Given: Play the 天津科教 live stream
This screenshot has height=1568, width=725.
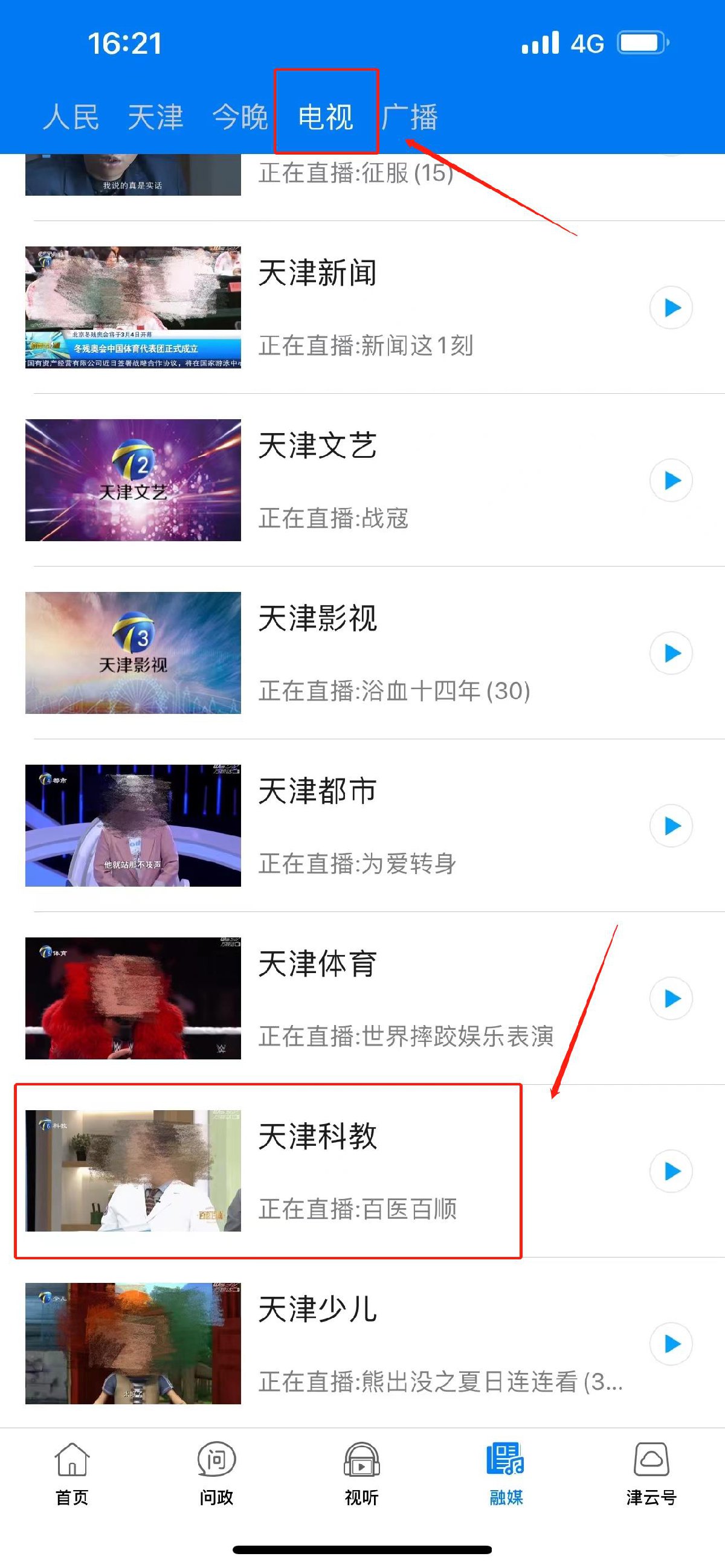Looking at the screenshot, I should click(x=671, y=1171).
